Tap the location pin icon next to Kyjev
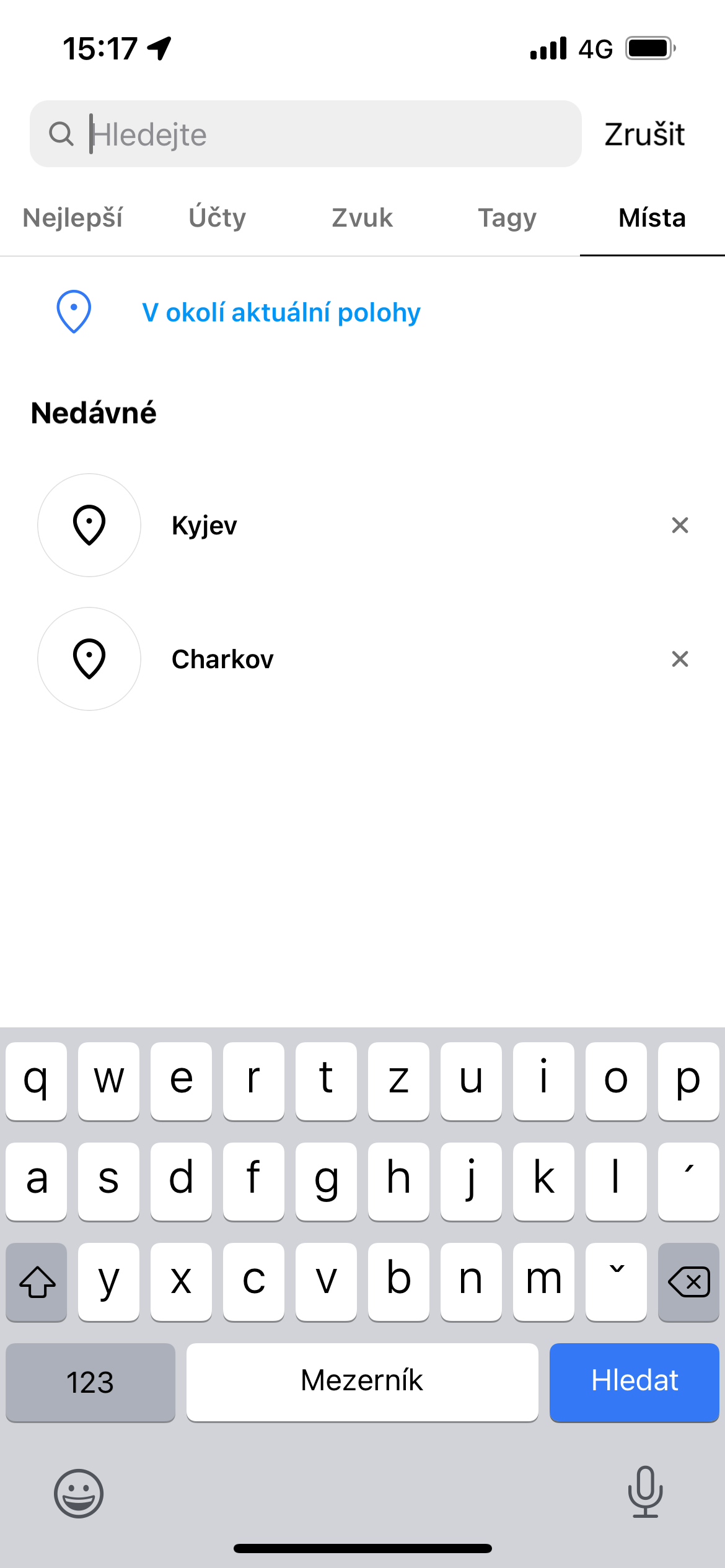The image size is (725, 1568). (89, 525)
